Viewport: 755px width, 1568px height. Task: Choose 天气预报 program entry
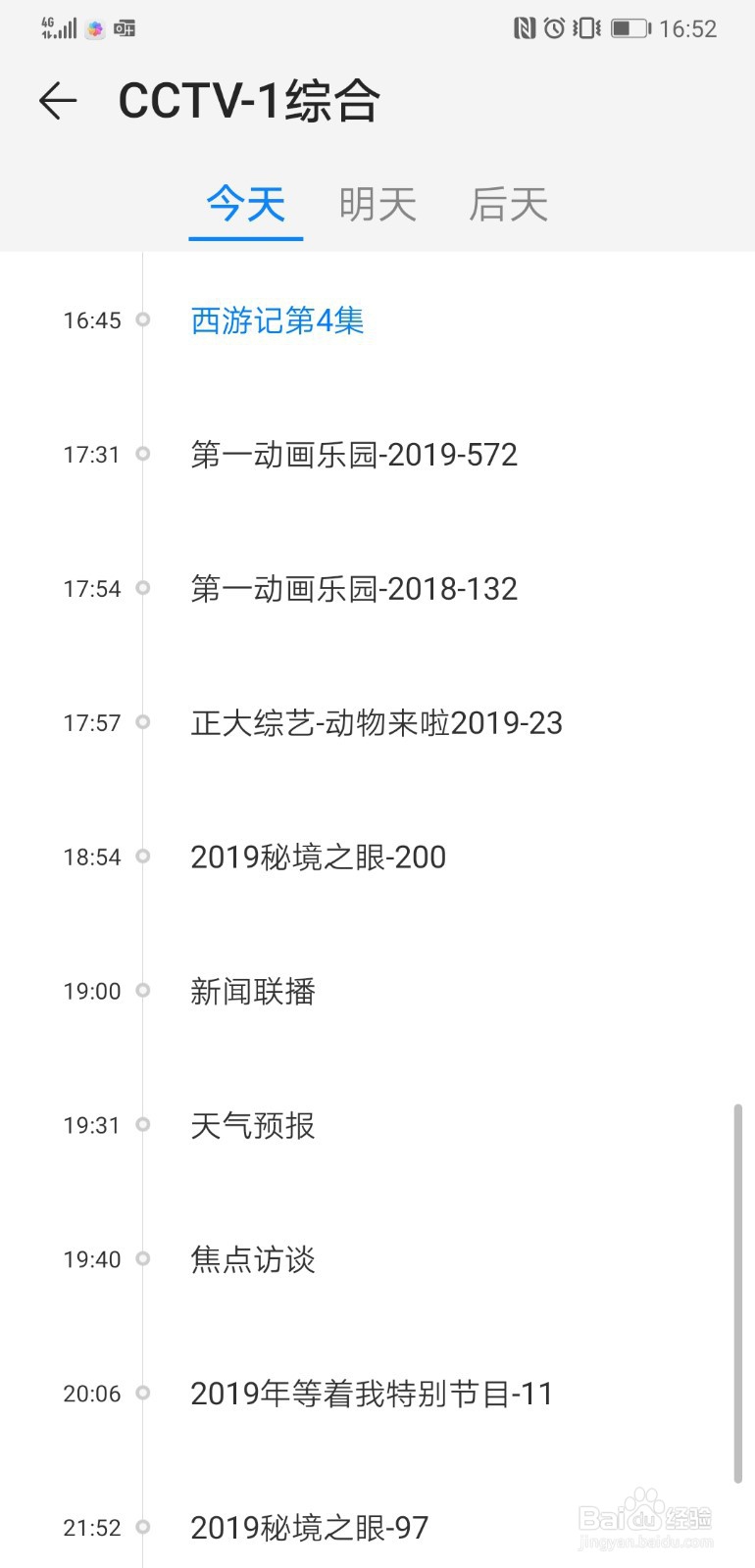click(x=253, y=1126)
